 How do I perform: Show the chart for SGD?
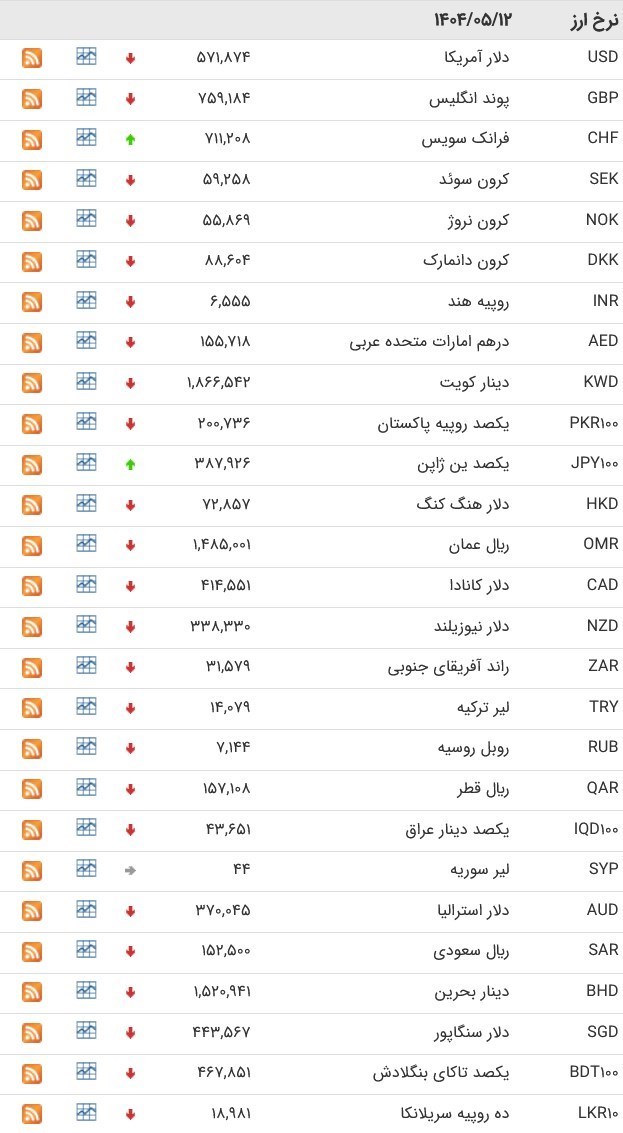click(x=86, y=1030)
